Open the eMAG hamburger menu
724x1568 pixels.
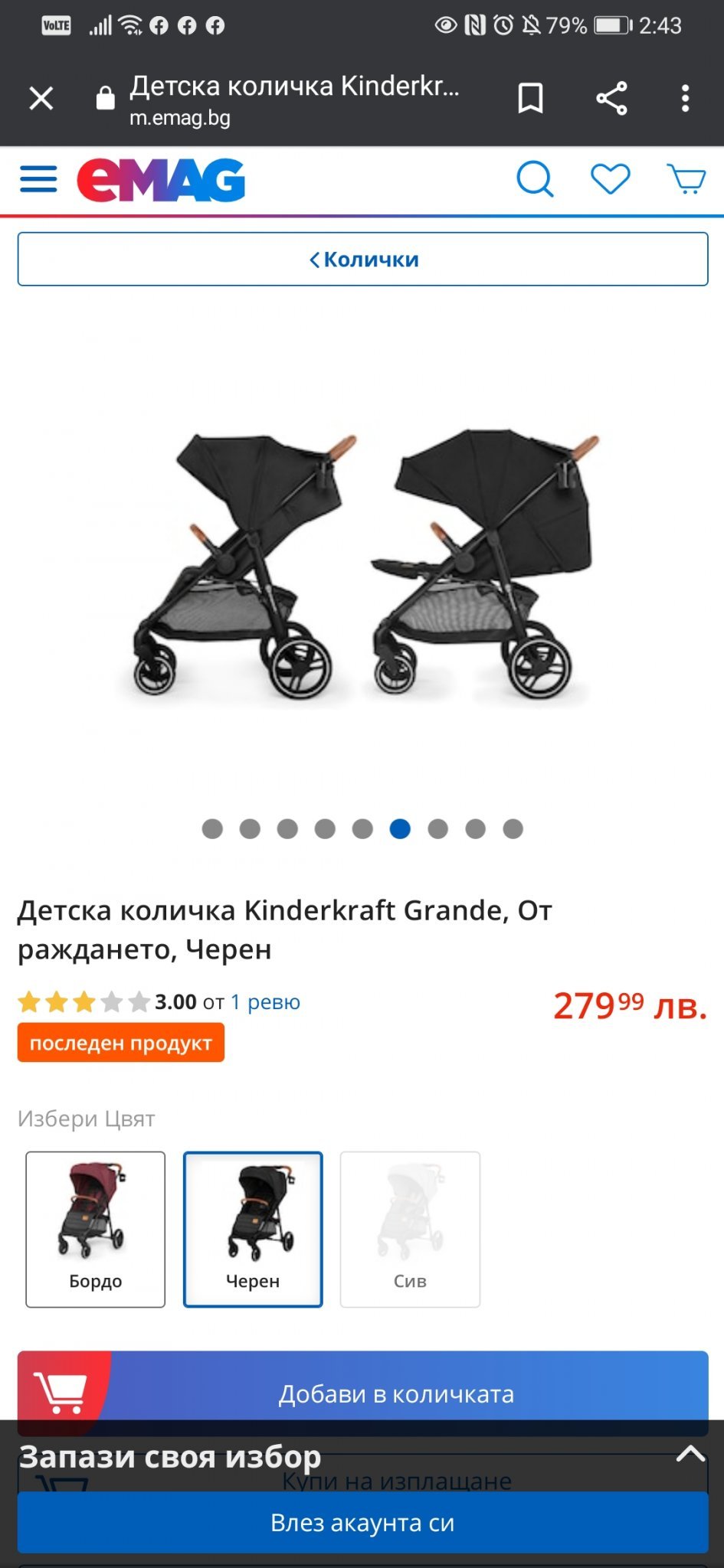coord(38,180)
